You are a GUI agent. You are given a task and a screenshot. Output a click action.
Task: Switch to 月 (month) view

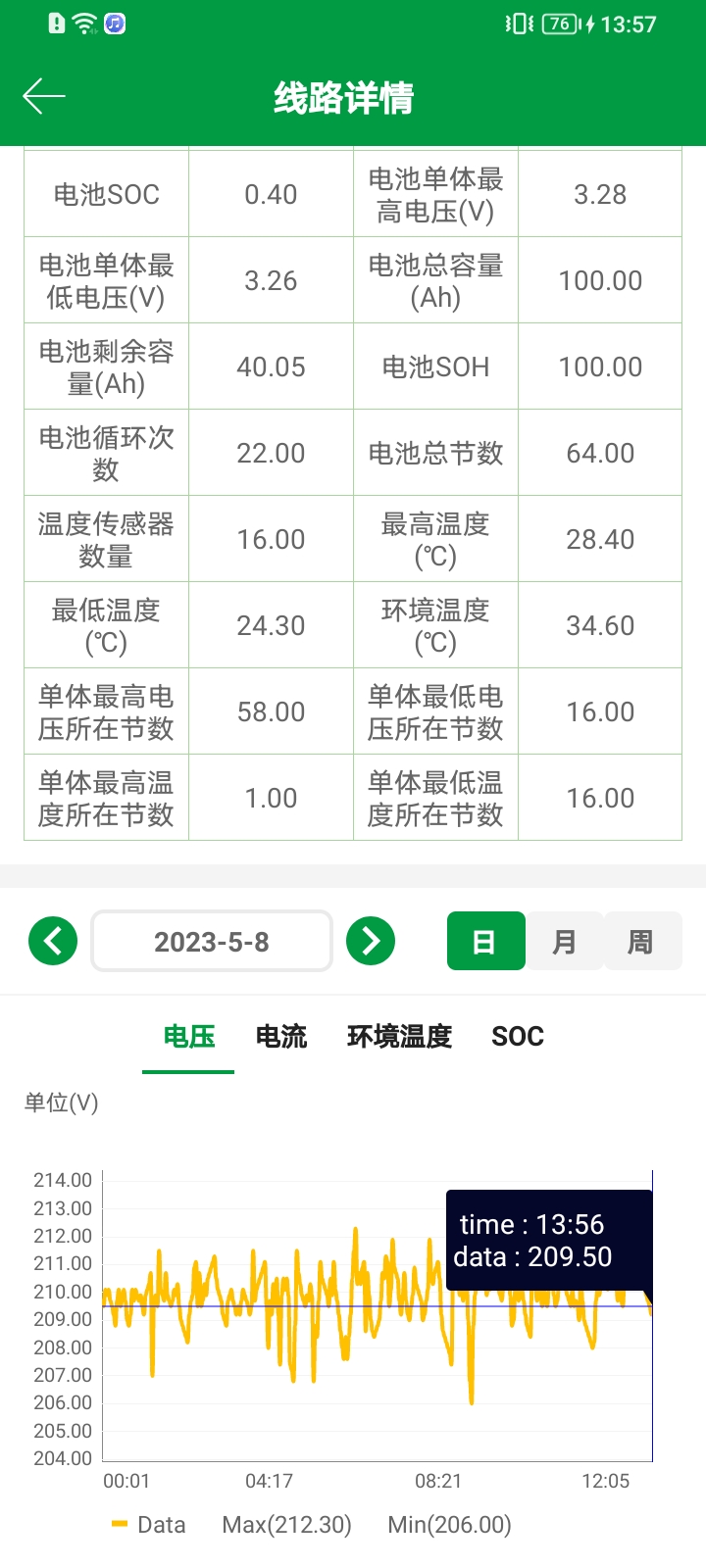[x=565, y=941]
